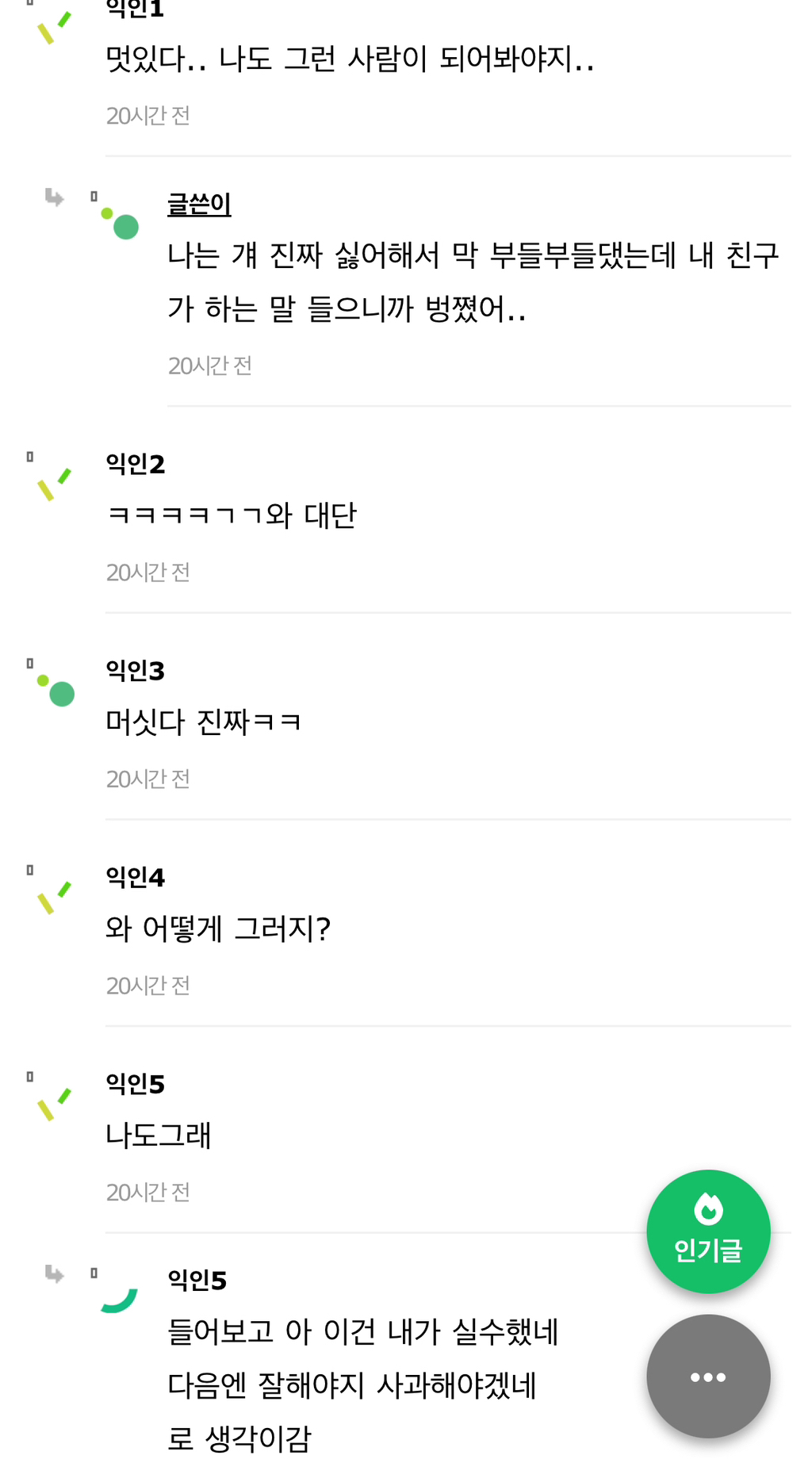Viewport: 812px width, 1459px height.
Task: Tap the reply arrow beside 글쓴이's comment
Action: point(52,198)
